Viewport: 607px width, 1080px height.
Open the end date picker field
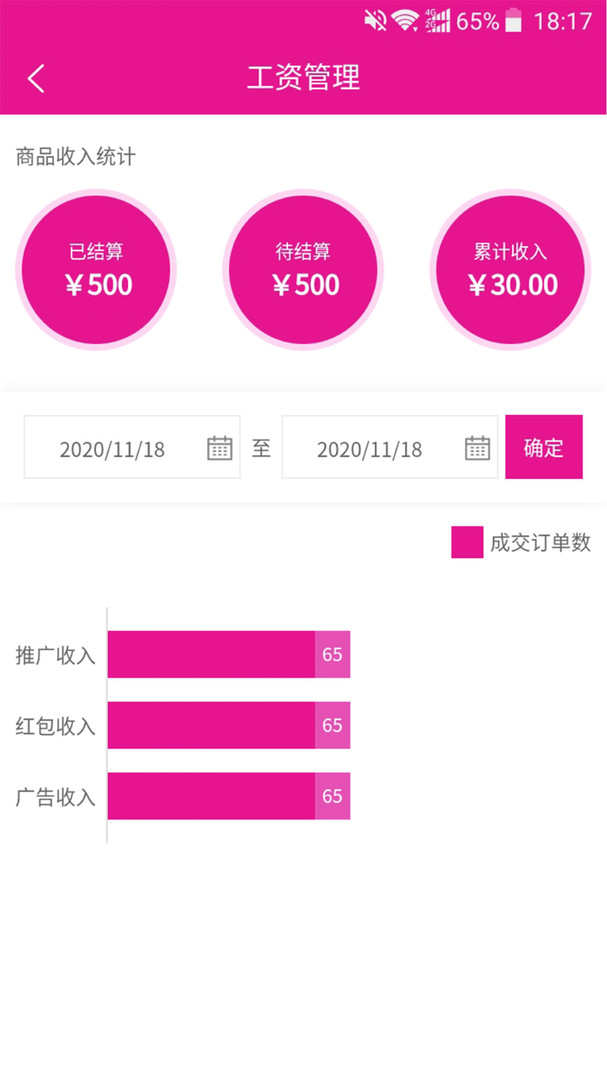click(x=389, y=448)
